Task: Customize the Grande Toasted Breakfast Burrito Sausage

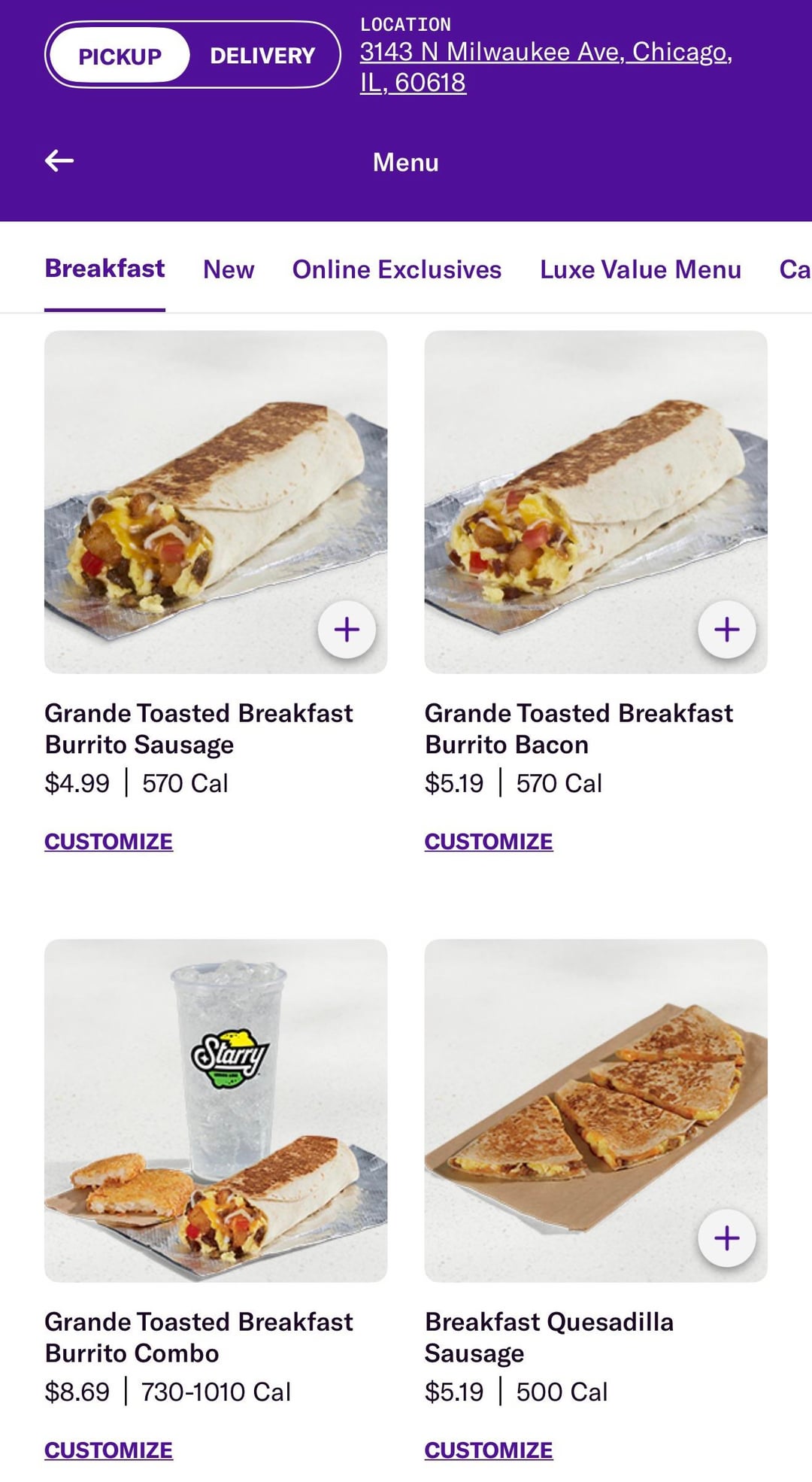Action: coord(108,841)
